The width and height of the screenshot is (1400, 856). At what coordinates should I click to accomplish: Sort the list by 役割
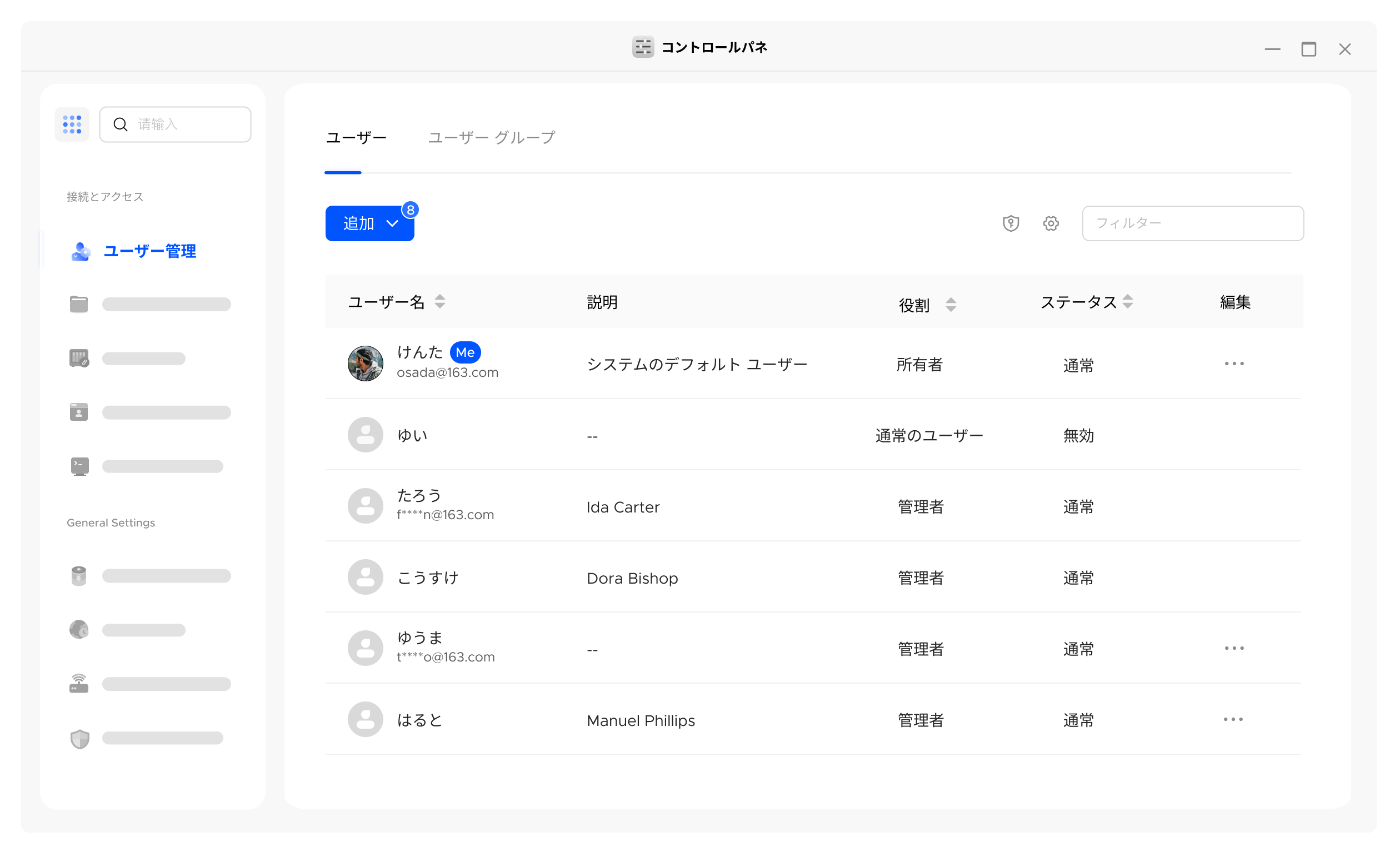(x=951, y=305)
